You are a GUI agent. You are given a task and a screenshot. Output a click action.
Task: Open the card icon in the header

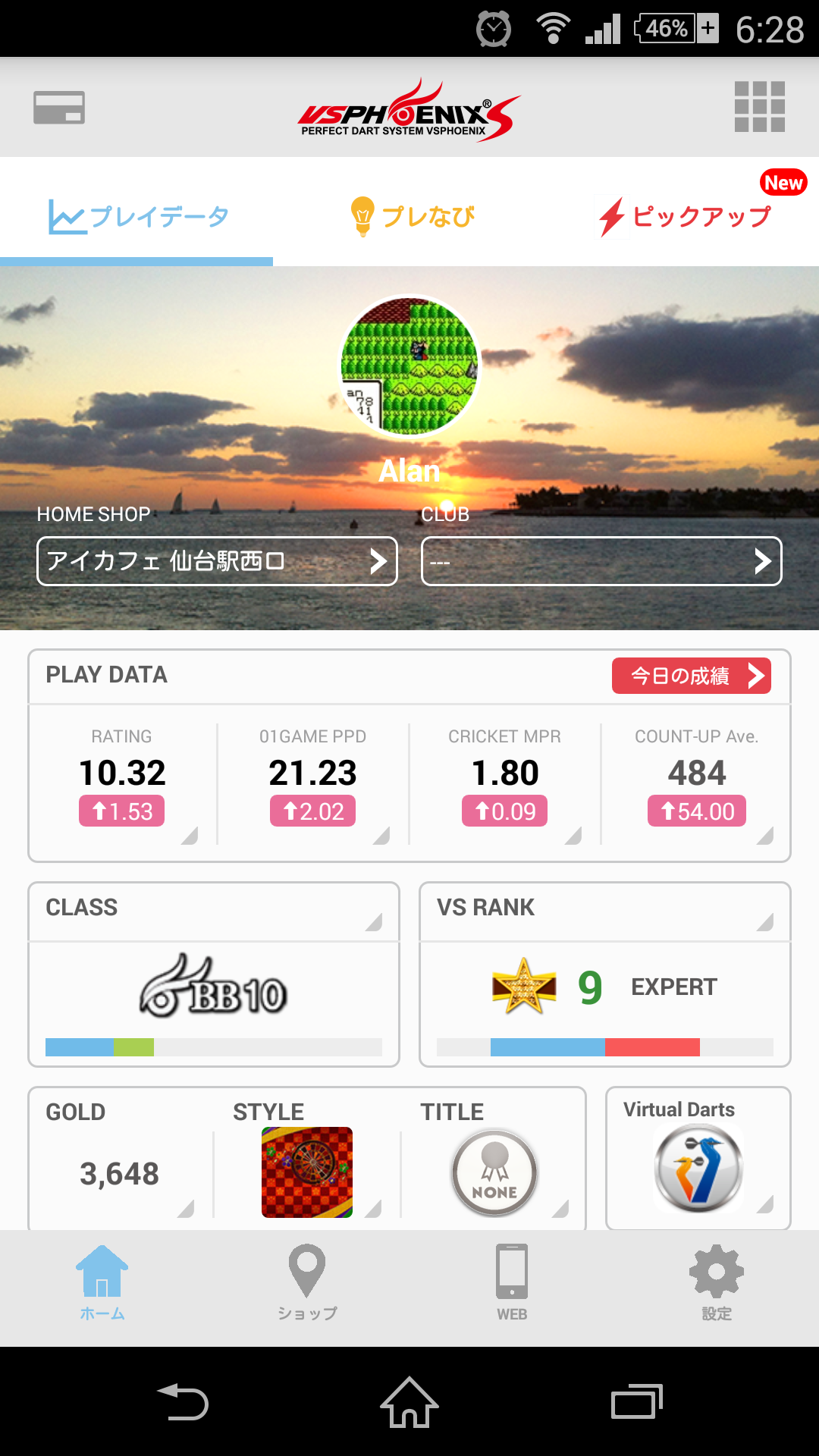[59, 108]
